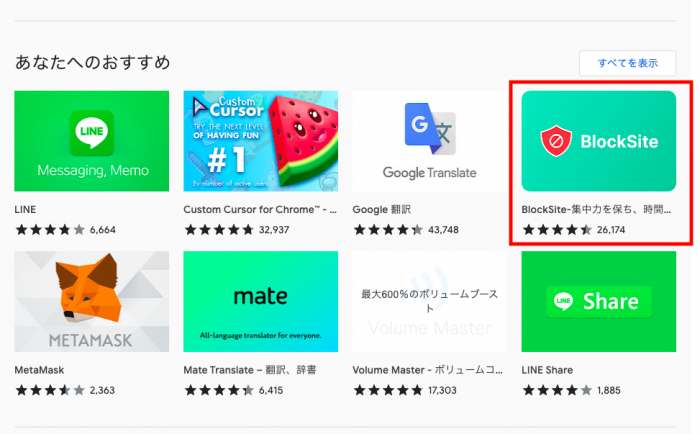Select the Volume Master extension

(430, 301)
